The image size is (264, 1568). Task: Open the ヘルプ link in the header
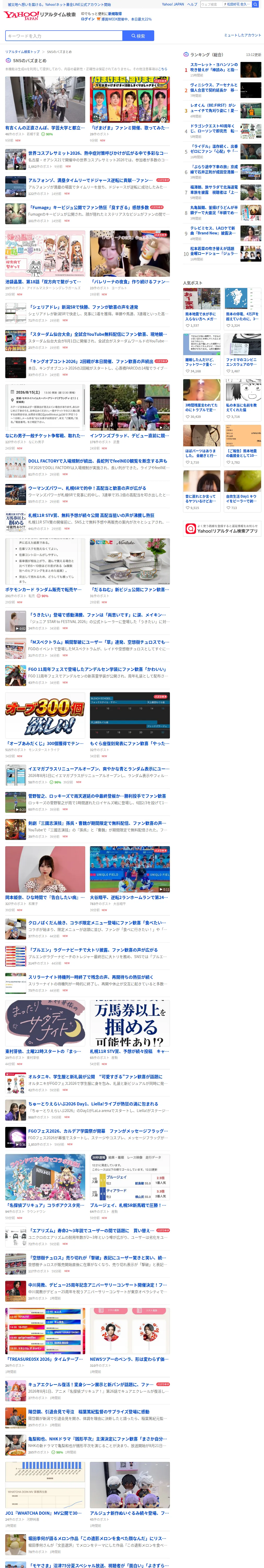(x=192, y=4)
